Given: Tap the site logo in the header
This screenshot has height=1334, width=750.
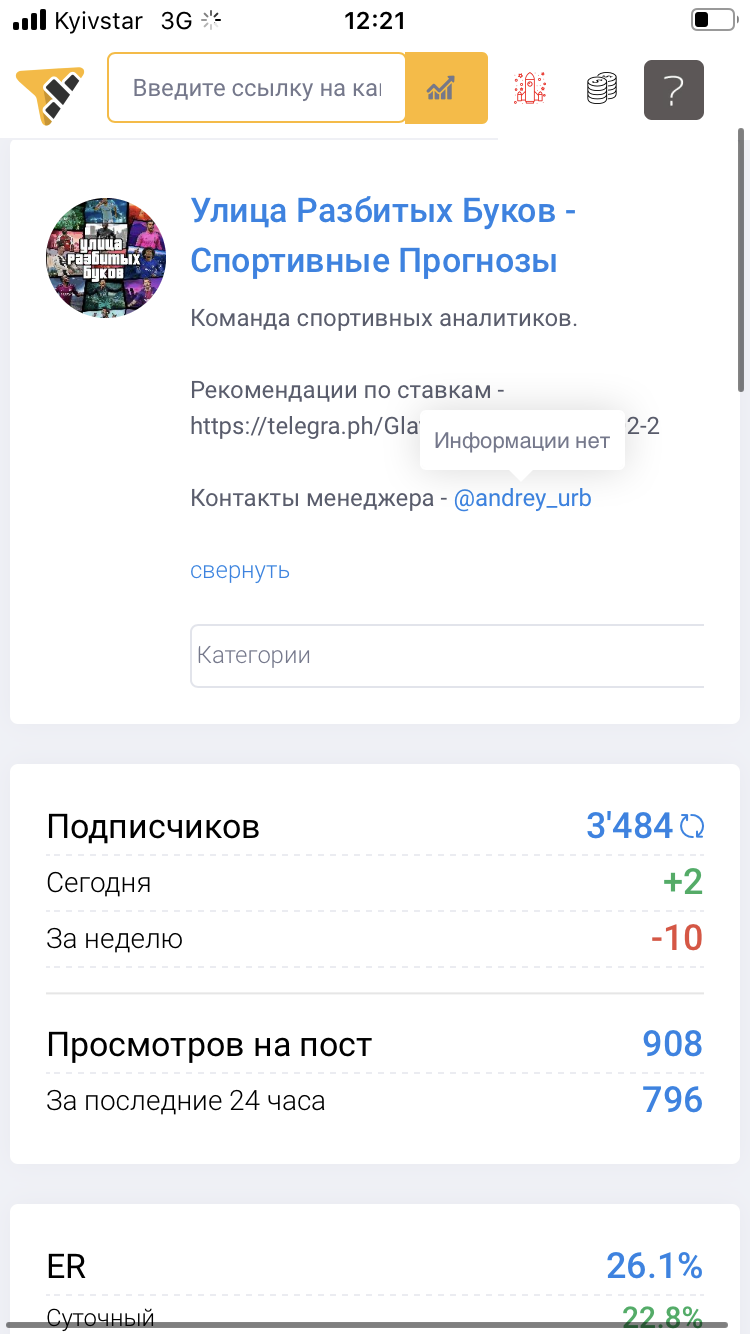Looking at the screenshot, I should 51,90.
